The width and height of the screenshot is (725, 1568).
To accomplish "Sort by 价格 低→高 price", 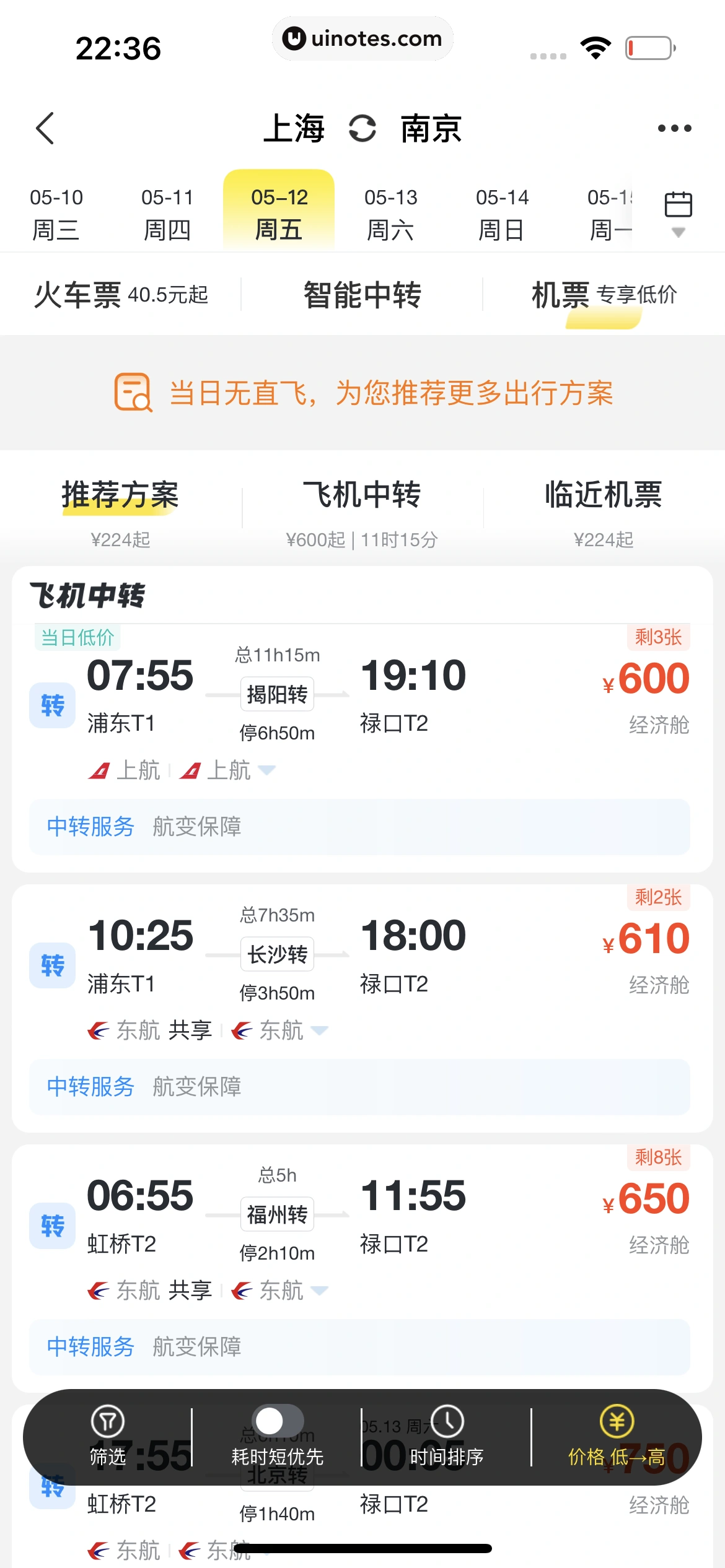I will (617, 1437).
